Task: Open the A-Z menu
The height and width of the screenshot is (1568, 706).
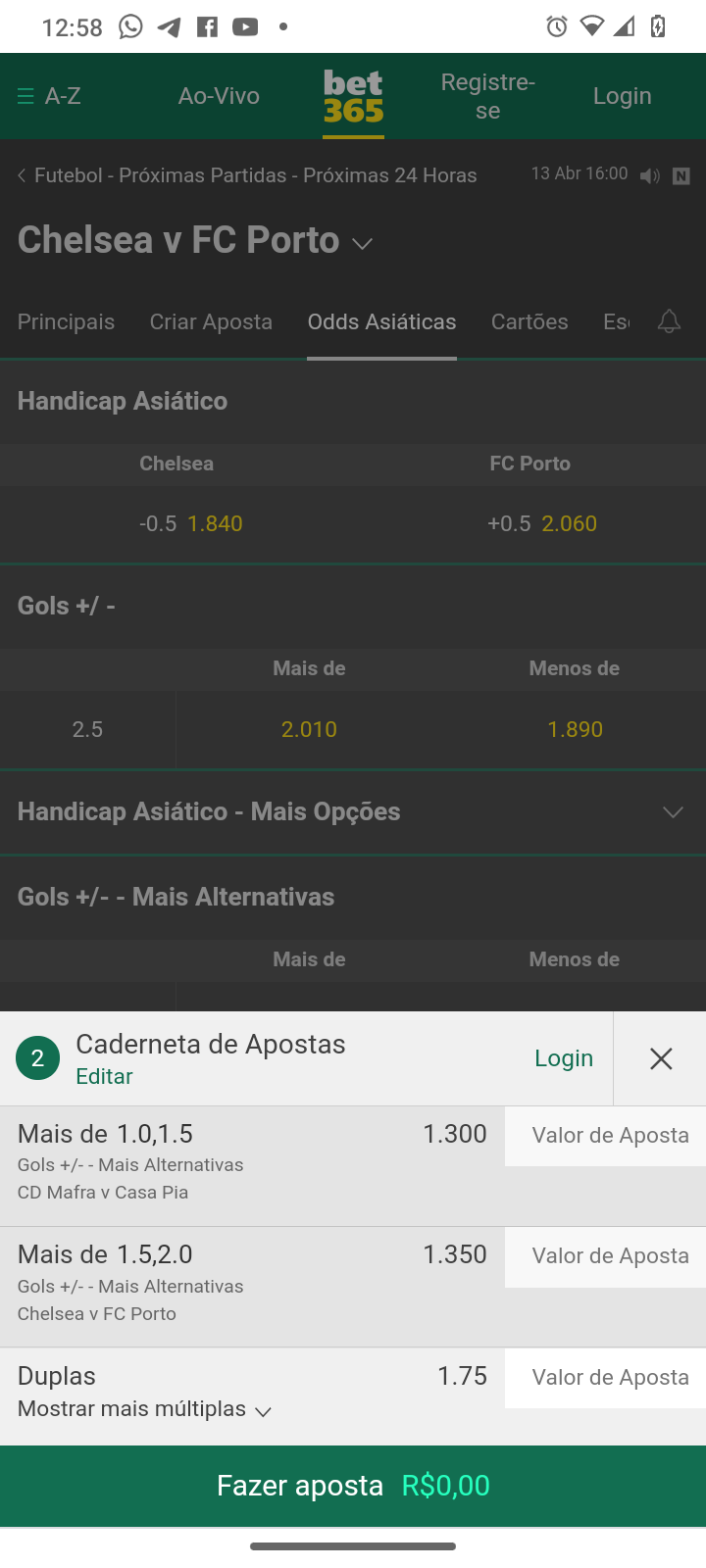Action: 49,96
